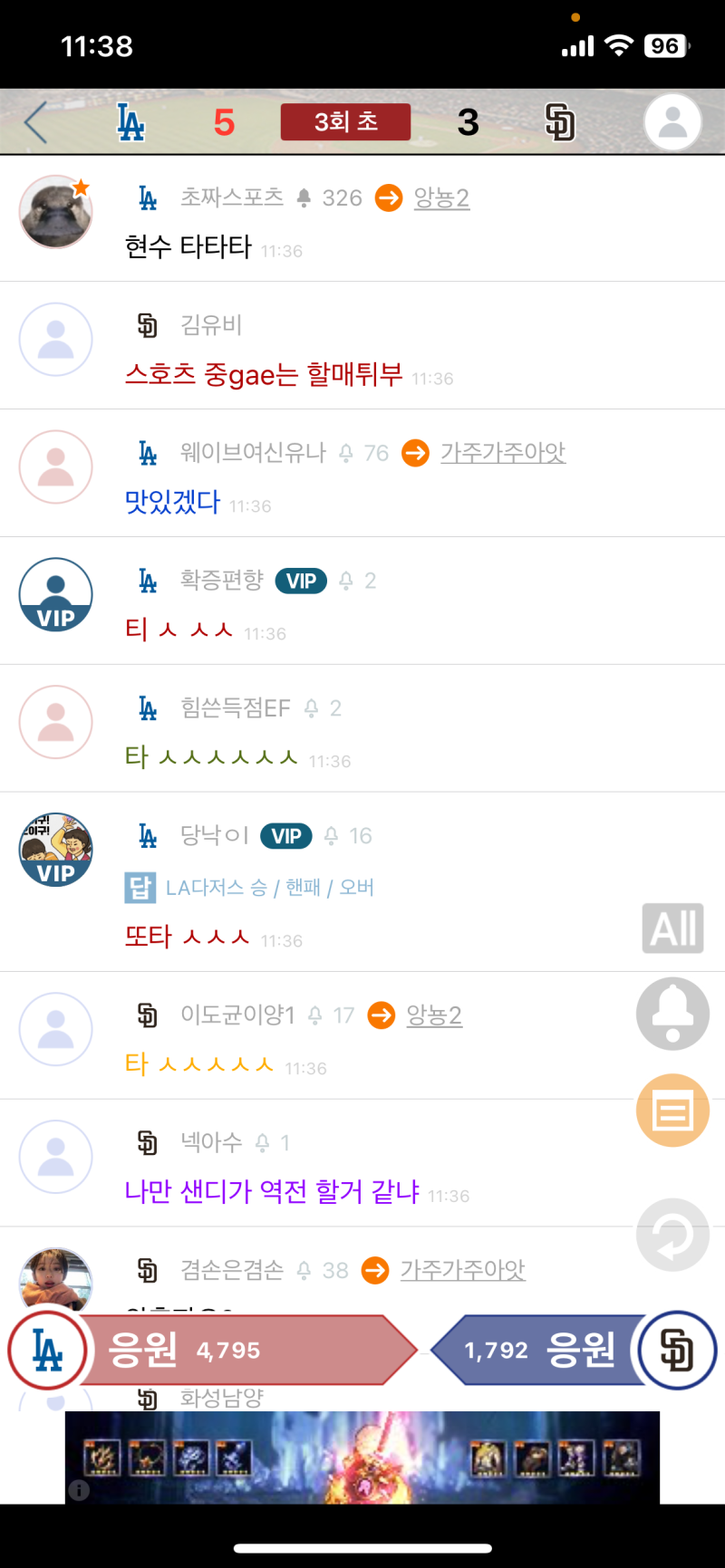The width and height of the screenshot is (725, 1568).
Task: Open ad info icon on the banner
Action: point(80,1489)
